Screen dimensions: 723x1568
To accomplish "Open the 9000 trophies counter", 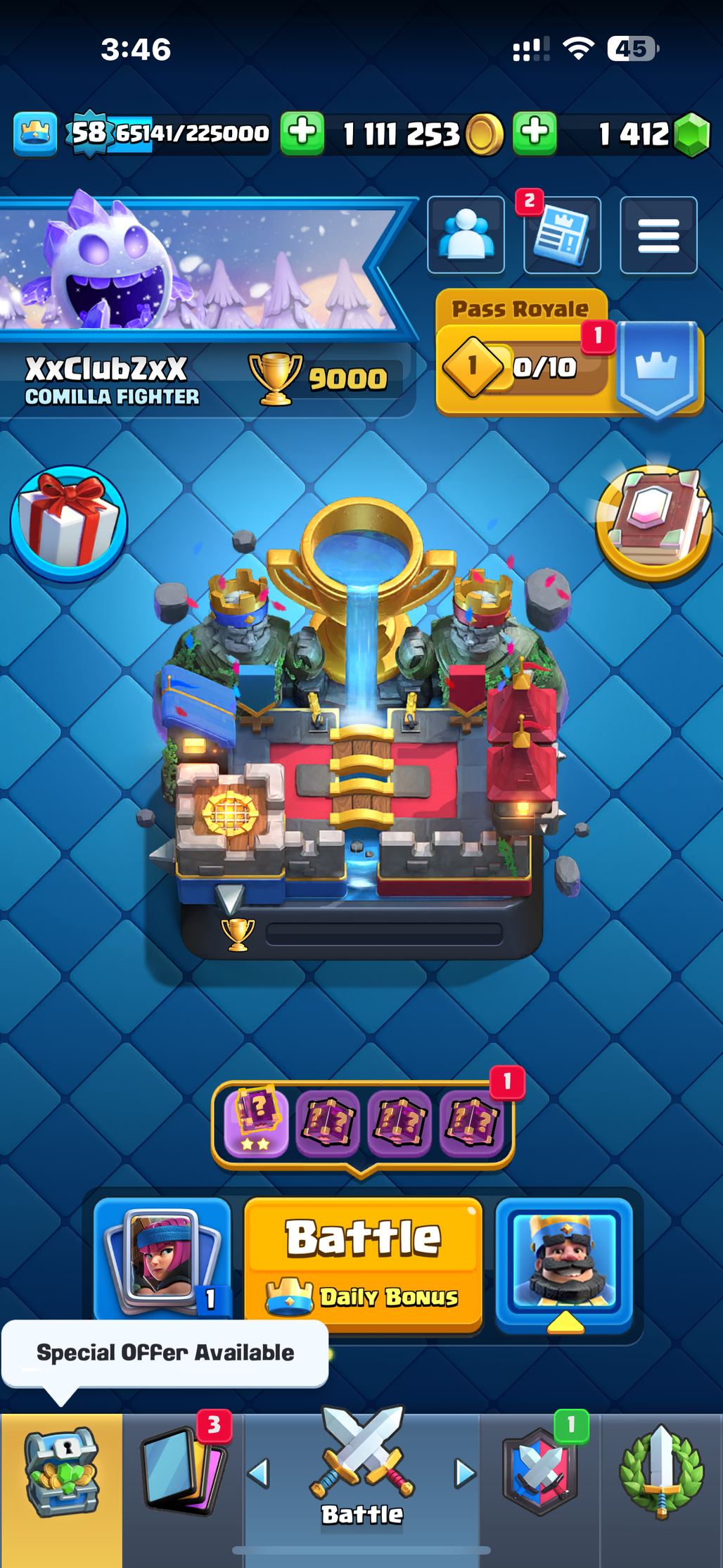I will 324,379.
